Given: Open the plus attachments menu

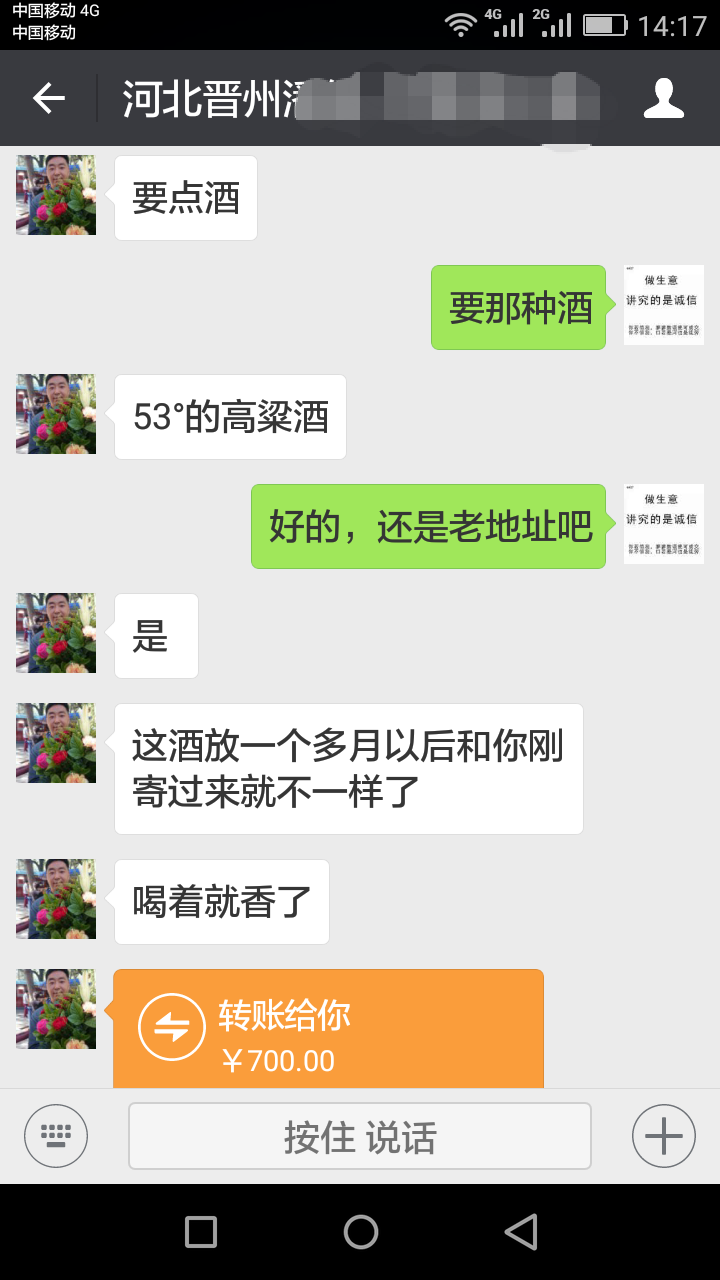Looking at the screenshot, I should 663,1136.
